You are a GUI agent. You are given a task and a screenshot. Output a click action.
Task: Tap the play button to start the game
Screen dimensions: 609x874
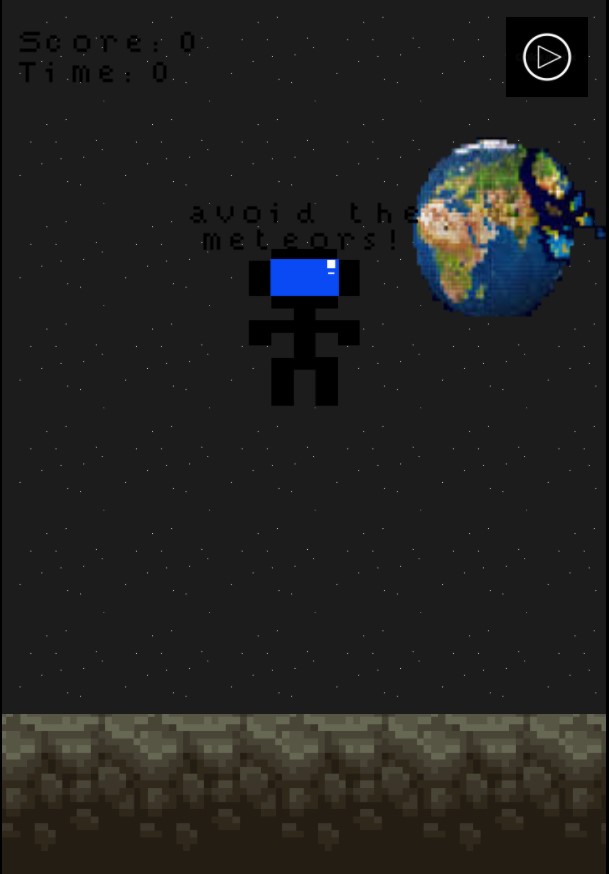546,57
